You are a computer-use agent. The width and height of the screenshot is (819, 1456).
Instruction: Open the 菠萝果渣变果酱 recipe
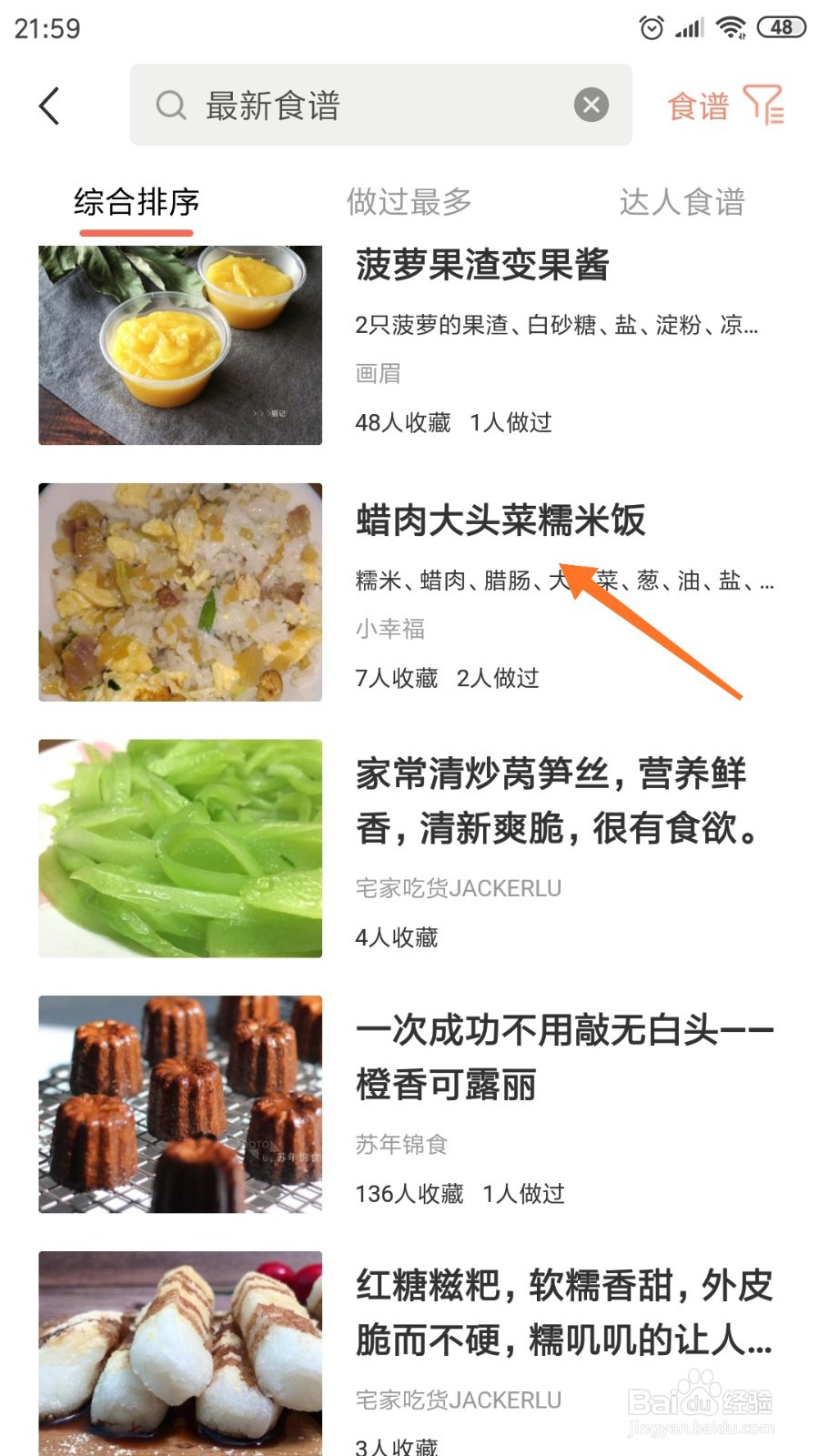(x=481, y=266)
